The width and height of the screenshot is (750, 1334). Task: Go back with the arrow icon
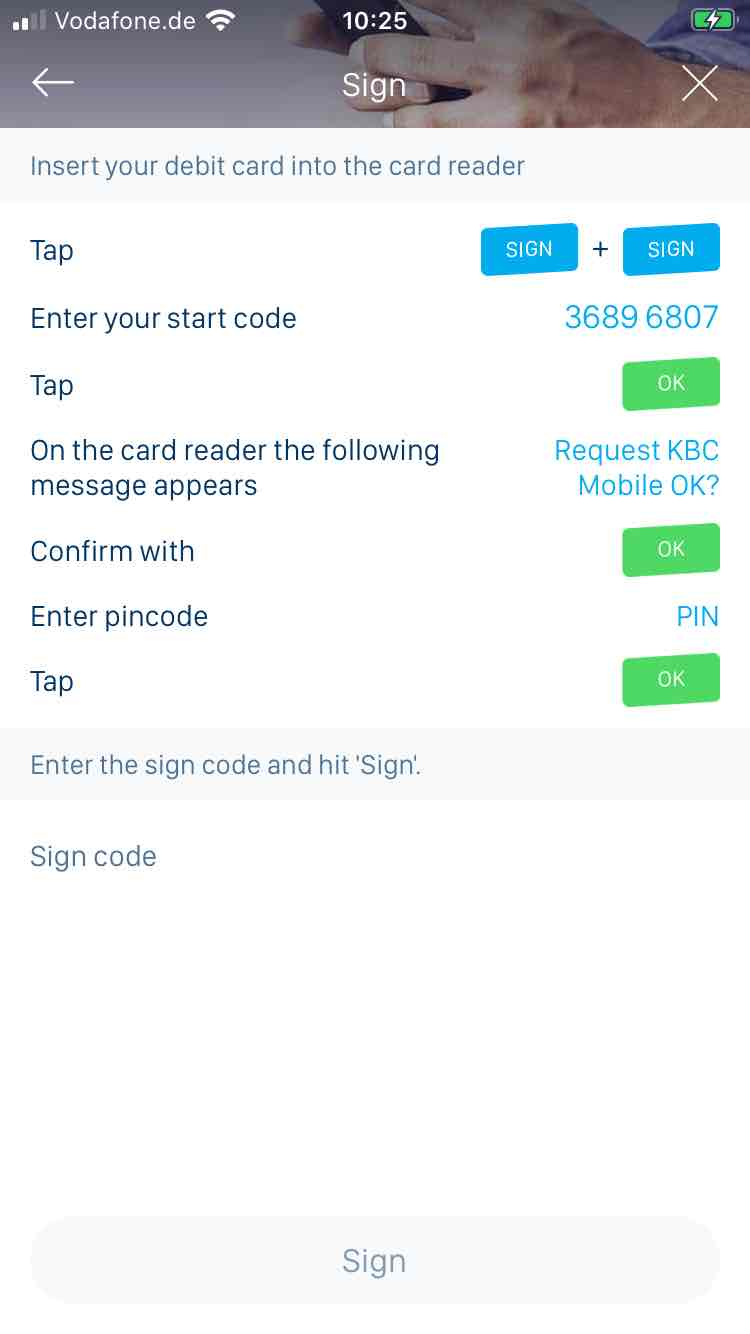click(53, 83)
